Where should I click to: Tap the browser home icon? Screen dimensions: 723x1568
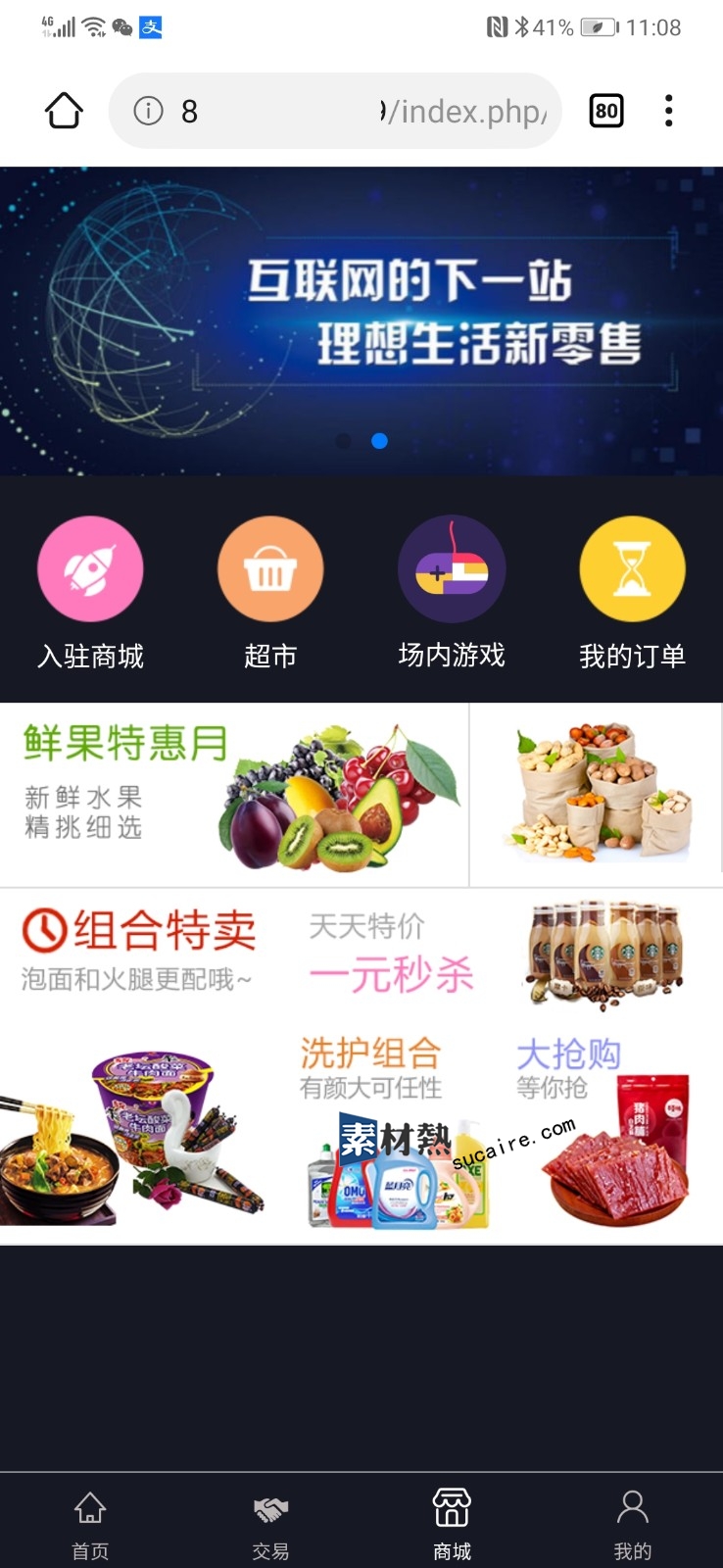65,111
